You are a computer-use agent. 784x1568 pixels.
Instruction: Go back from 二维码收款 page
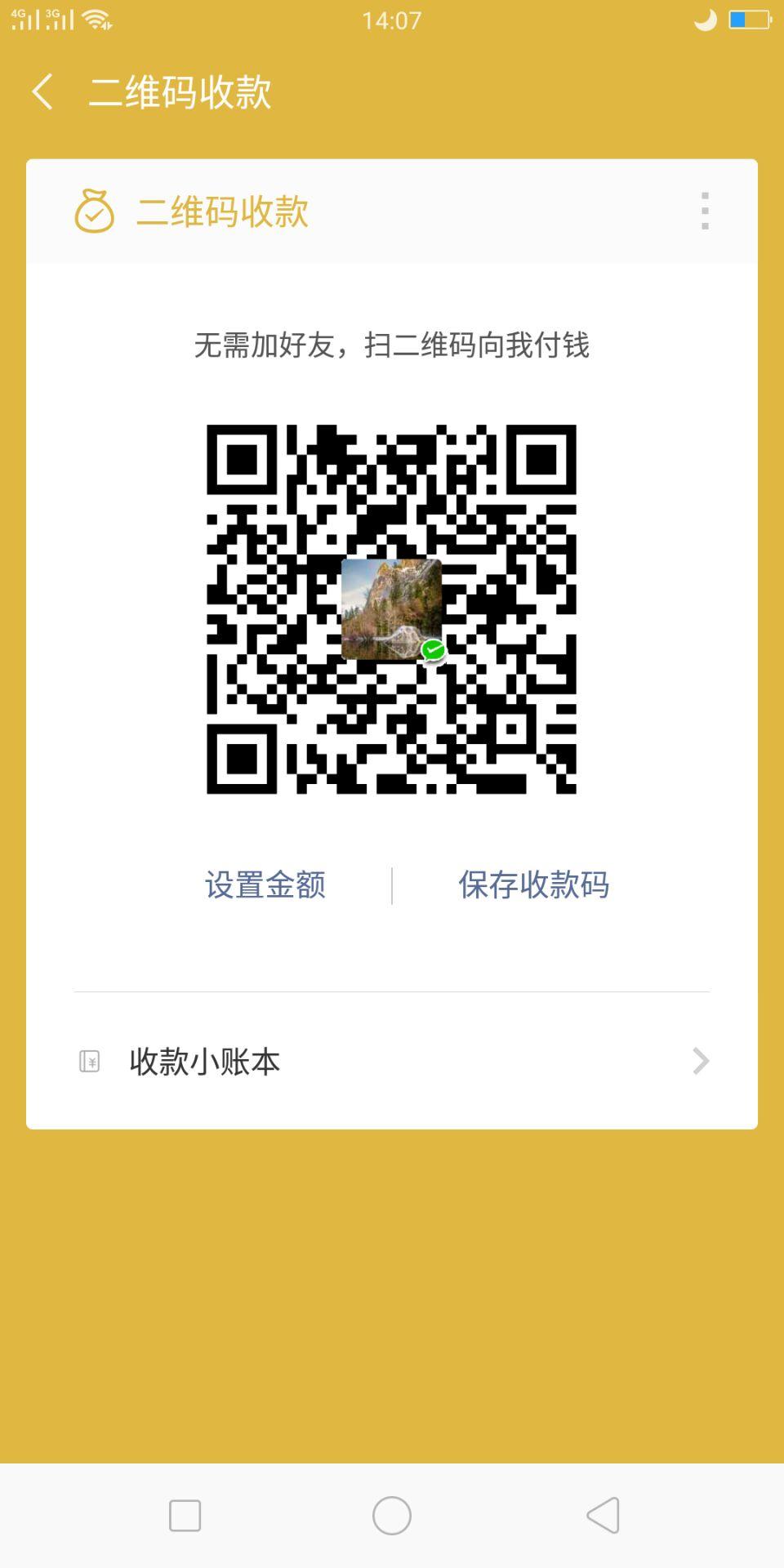tap(42, 91)
